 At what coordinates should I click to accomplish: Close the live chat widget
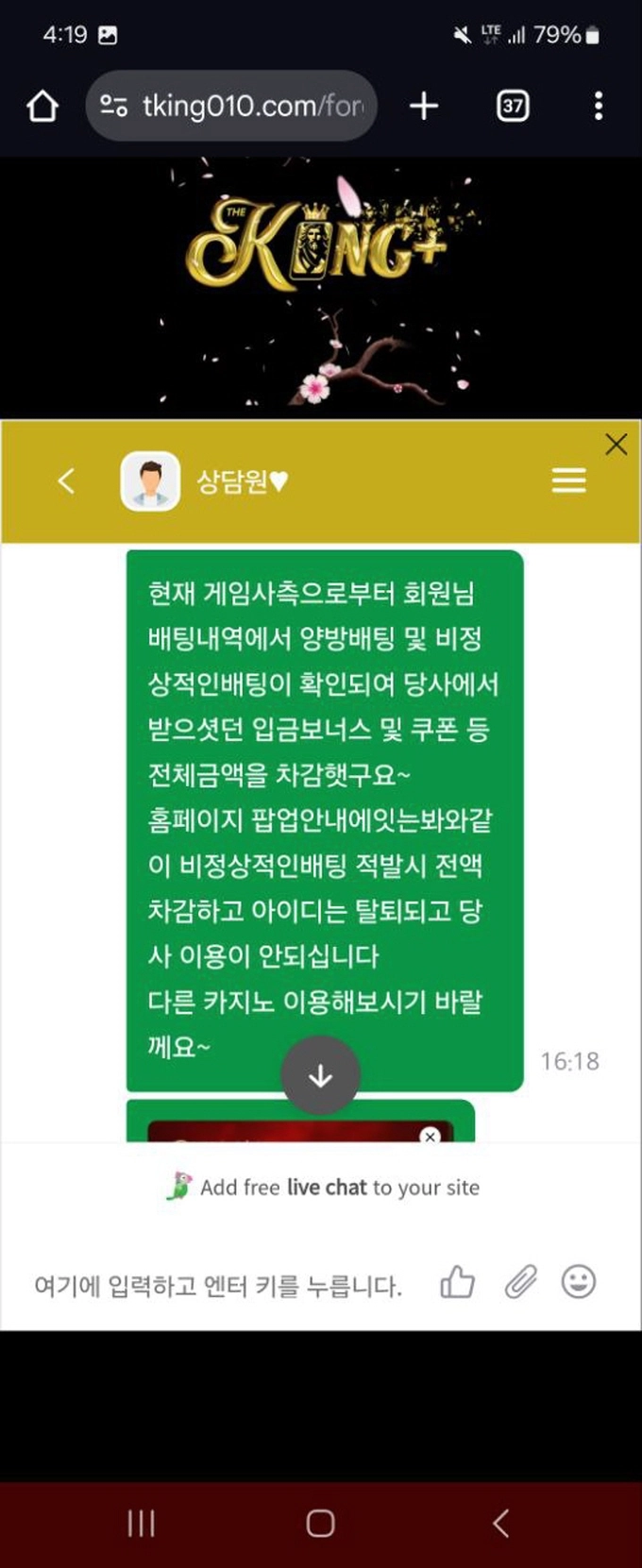tap(616, 444)
